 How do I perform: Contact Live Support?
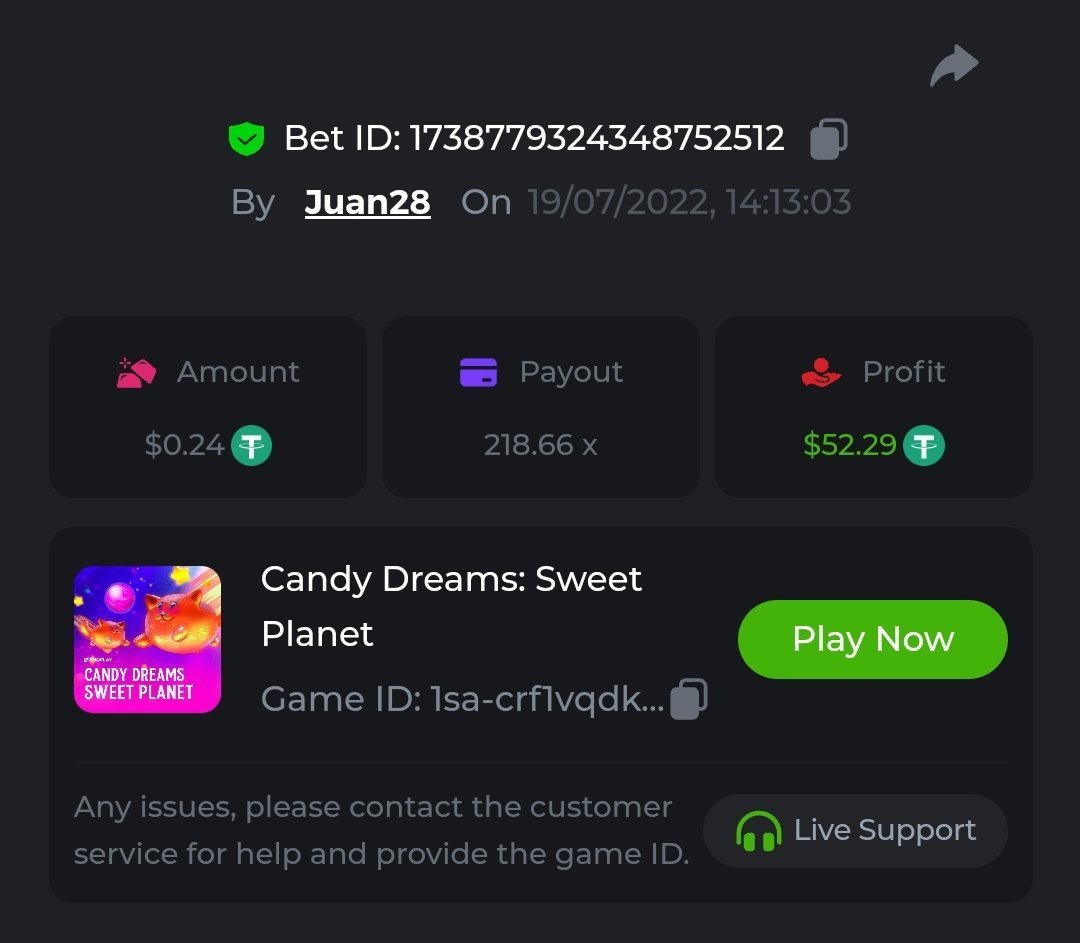pyautogui.click(x=855, y=830)
